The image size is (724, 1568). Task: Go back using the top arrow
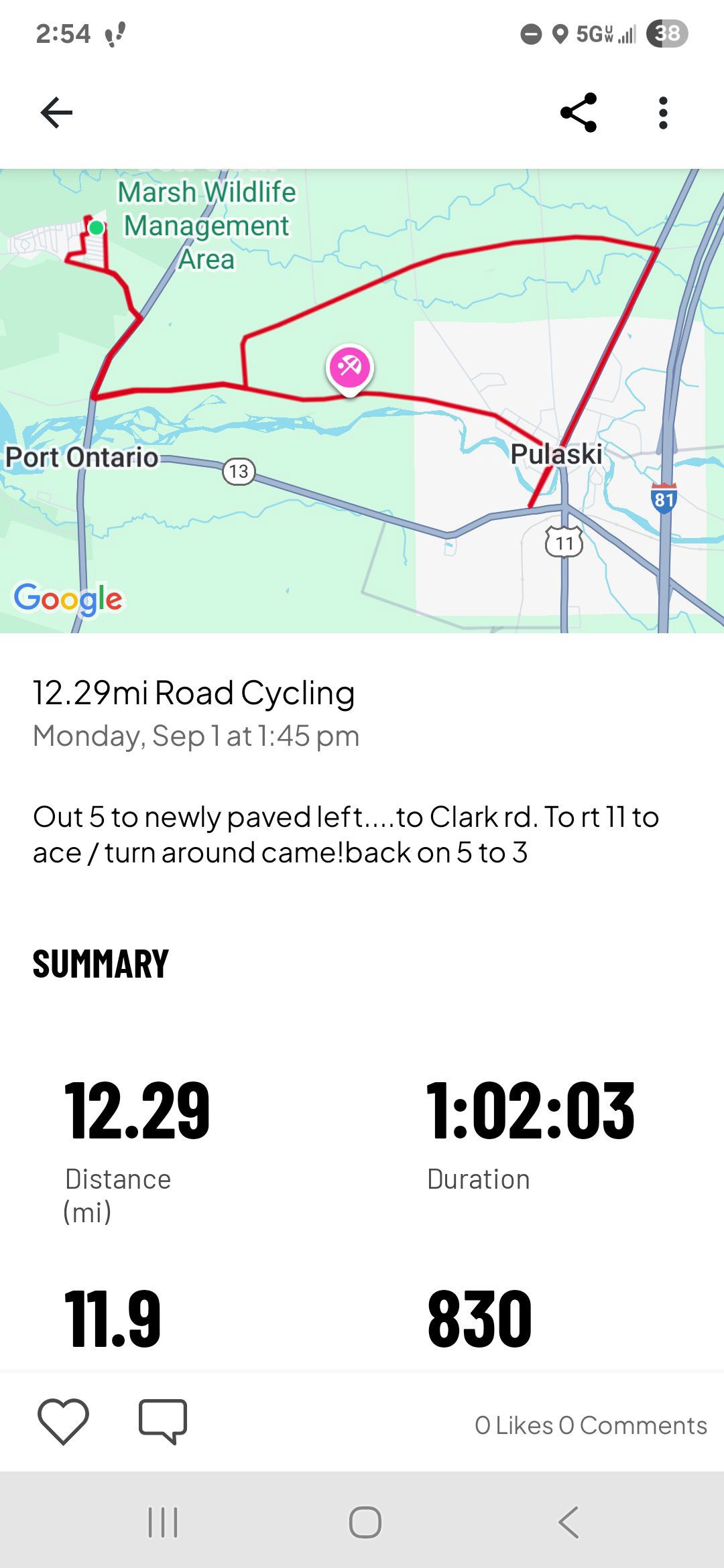(x=56, y=112)
